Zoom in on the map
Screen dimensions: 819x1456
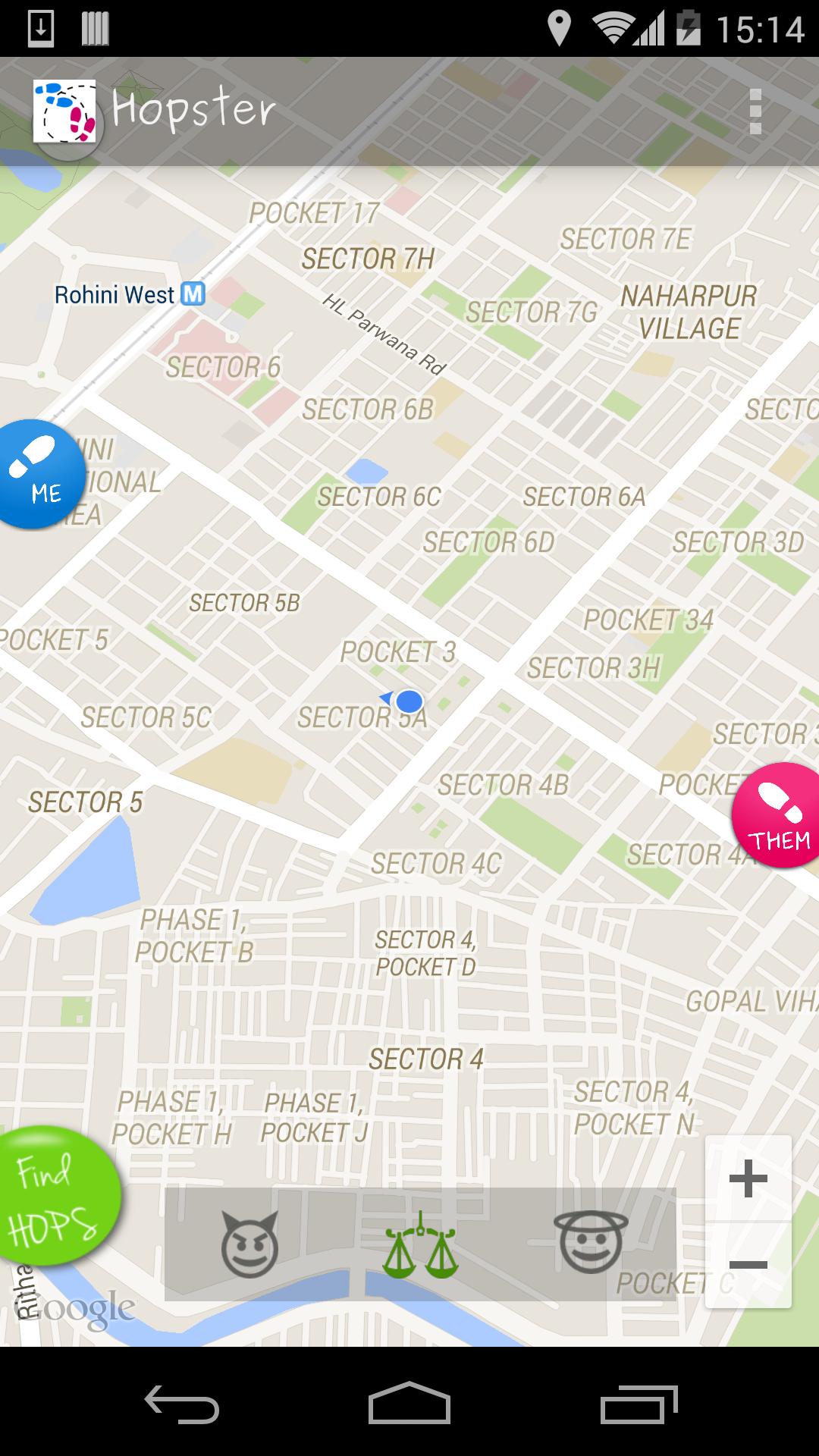tap(748, 1179)
